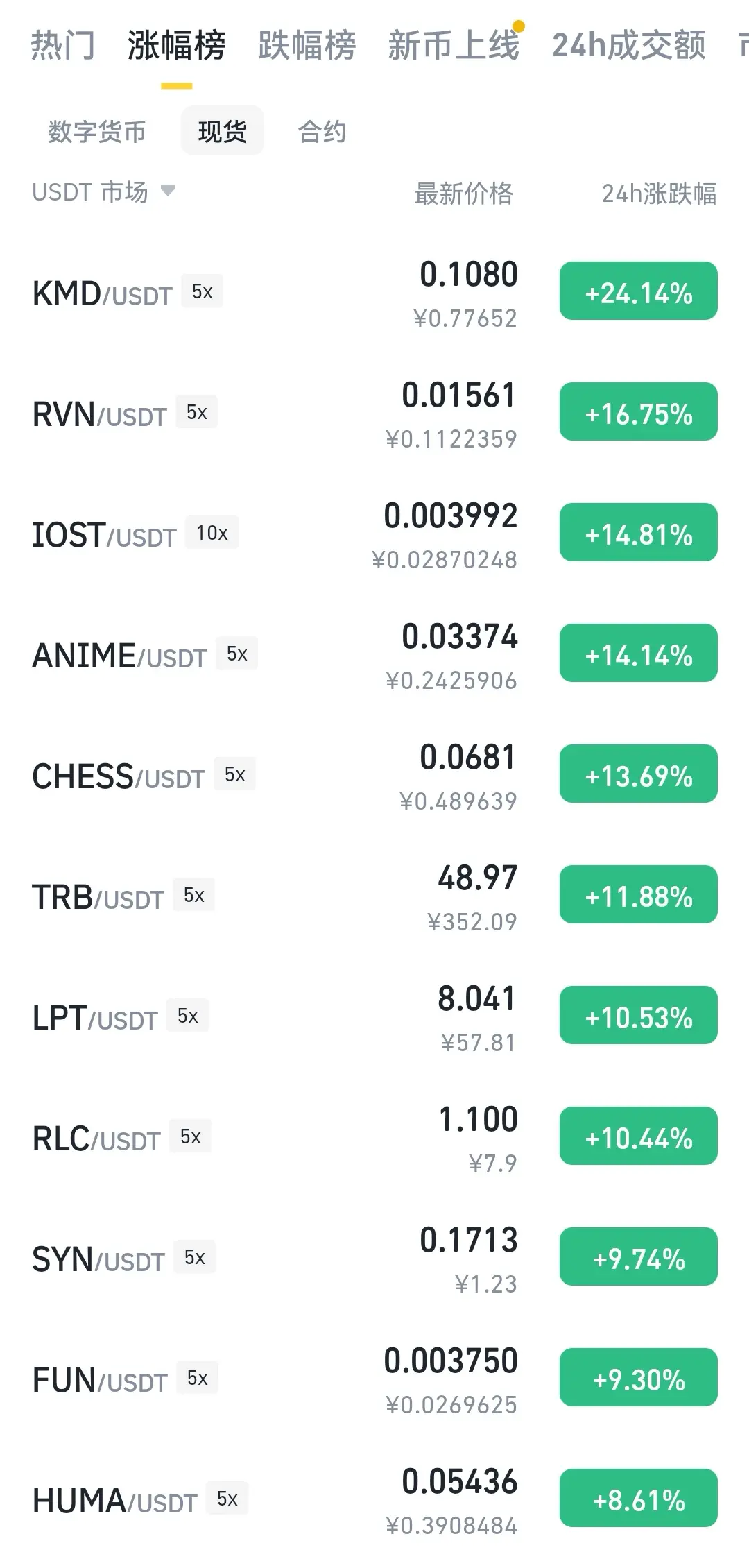Select the SYN/USDT pair

pos(374,1259)
